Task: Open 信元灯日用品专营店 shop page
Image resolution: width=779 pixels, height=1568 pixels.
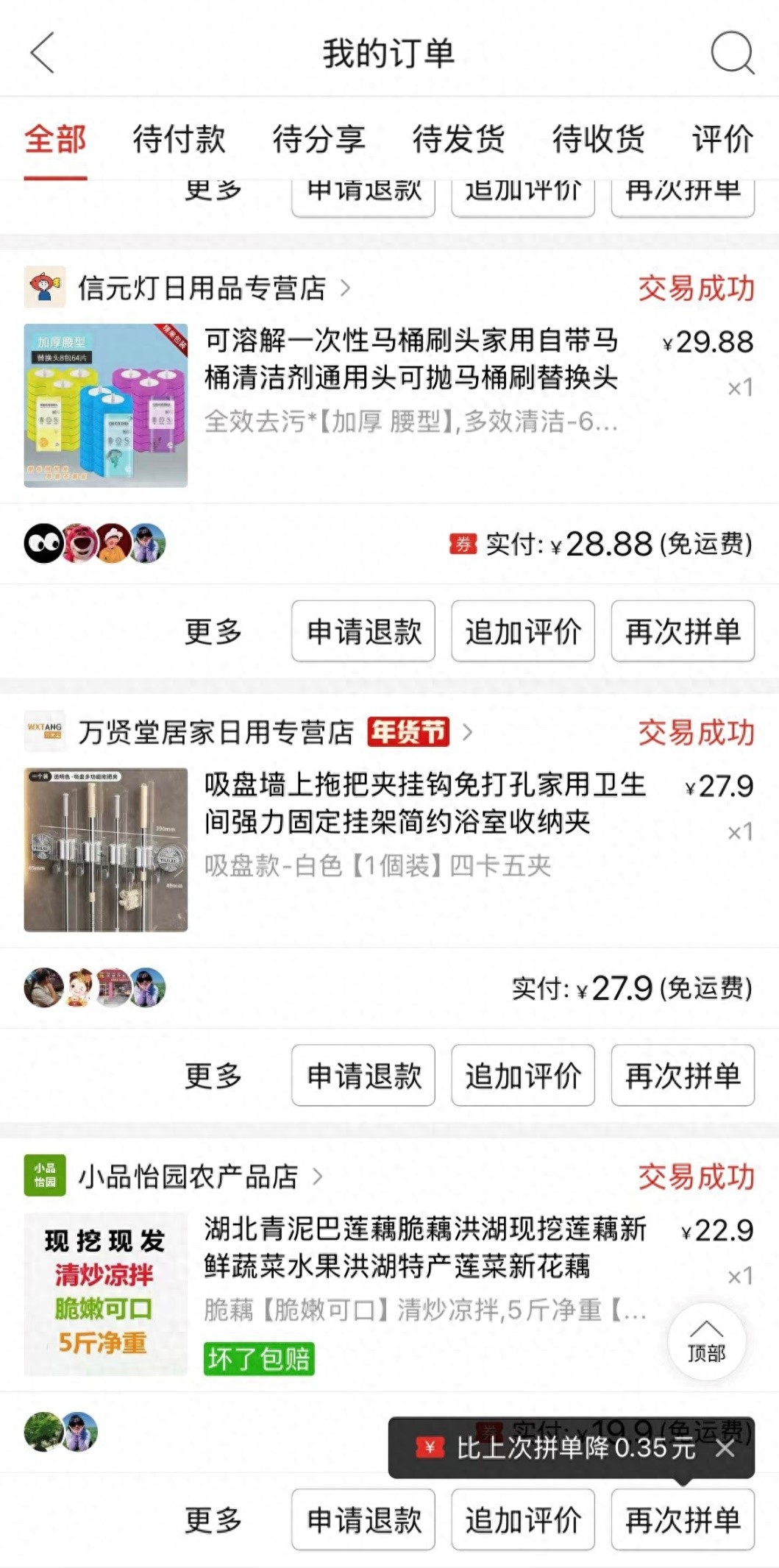Action: click(202, 288)
